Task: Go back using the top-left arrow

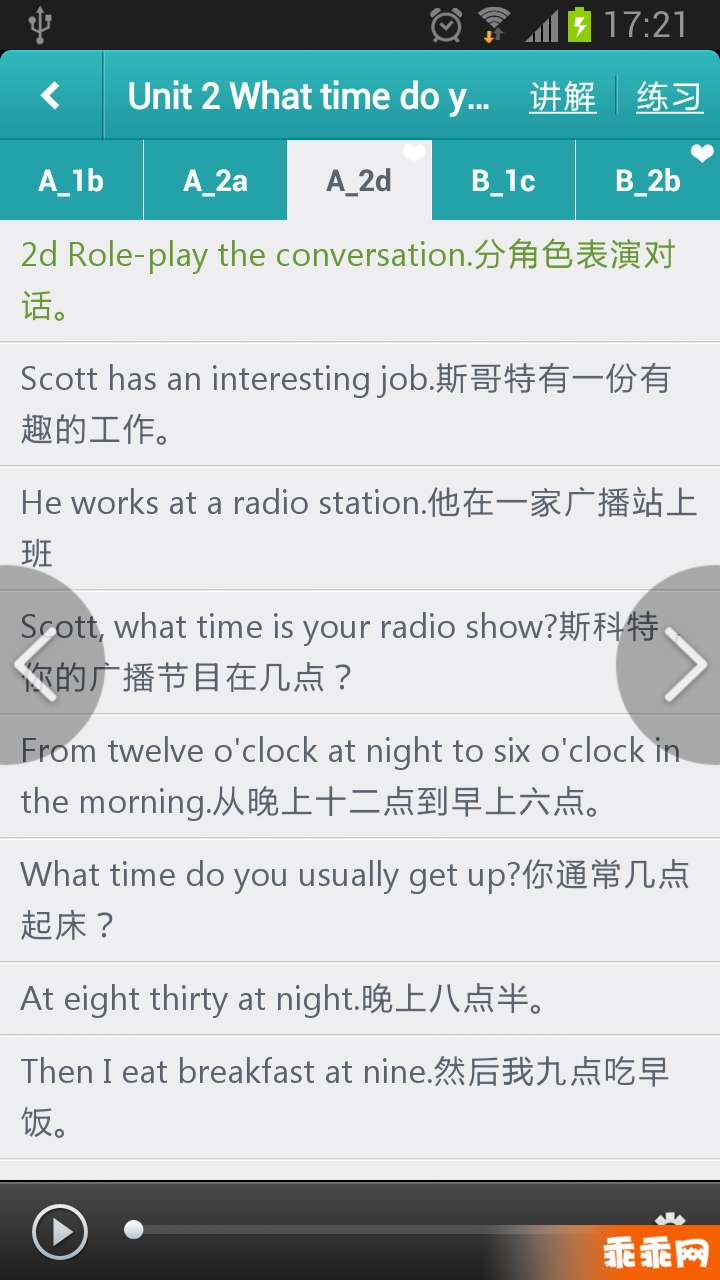Action: point(50,96)
